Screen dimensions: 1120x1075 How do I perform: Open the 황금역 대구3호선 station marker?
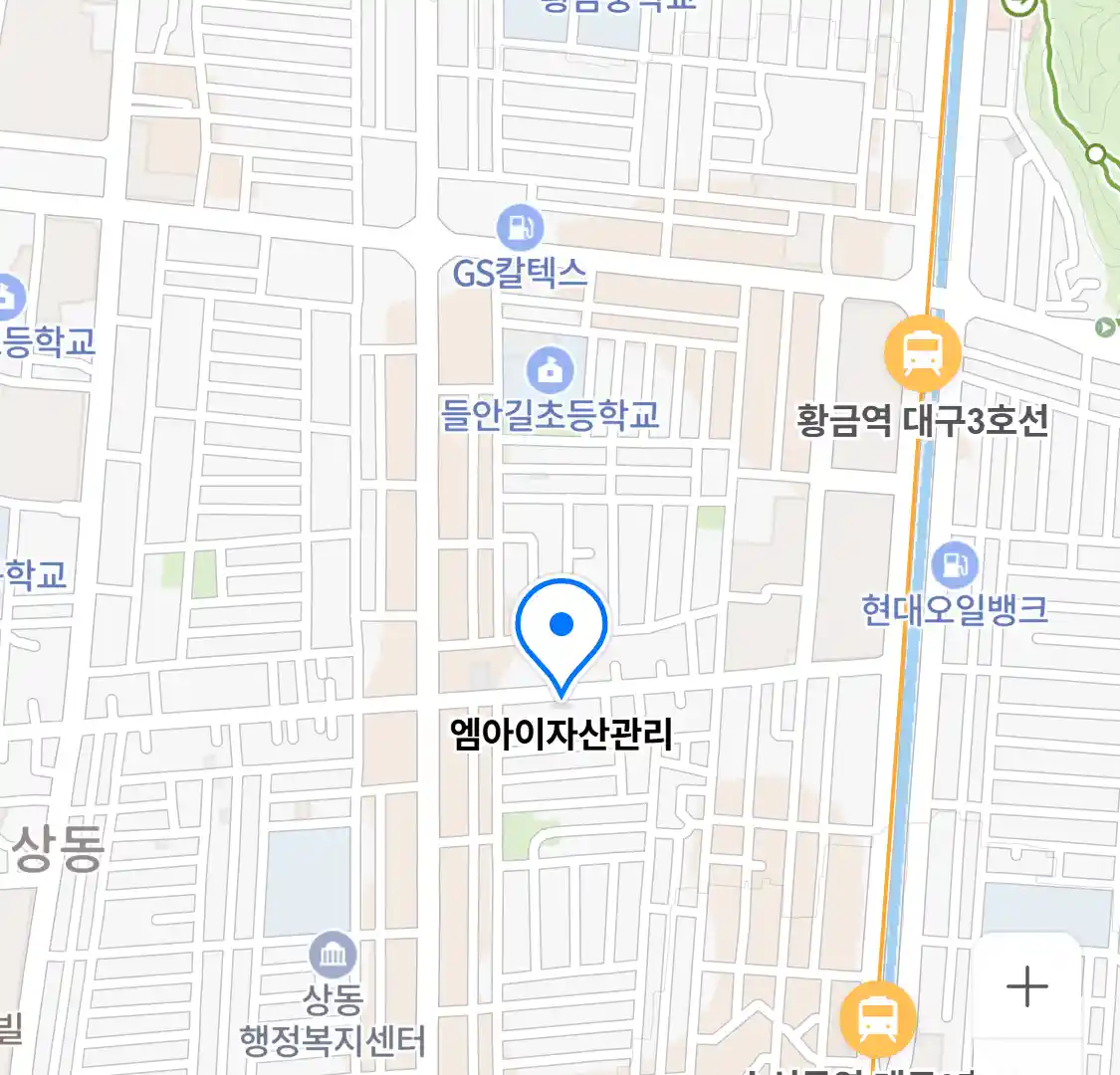click(923, 353)
